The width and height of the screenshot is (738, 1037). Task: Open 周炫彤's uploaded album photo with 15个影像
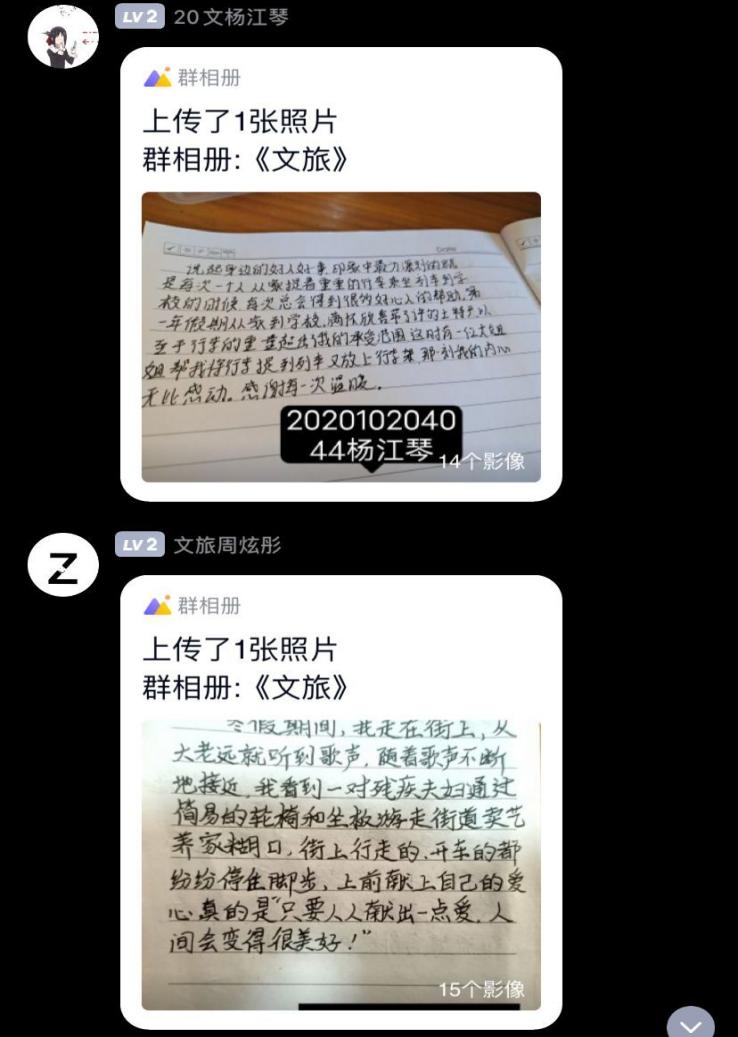(x=341, y=864)
